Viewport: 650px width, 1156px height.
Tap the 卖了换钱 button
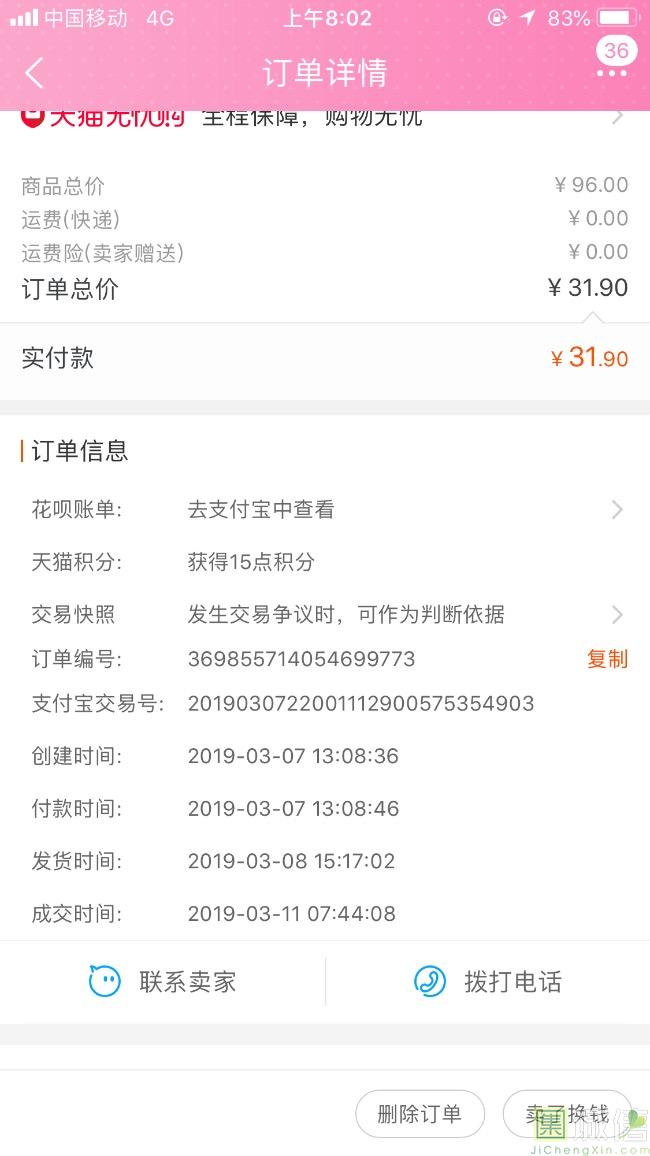[567, 1114]
